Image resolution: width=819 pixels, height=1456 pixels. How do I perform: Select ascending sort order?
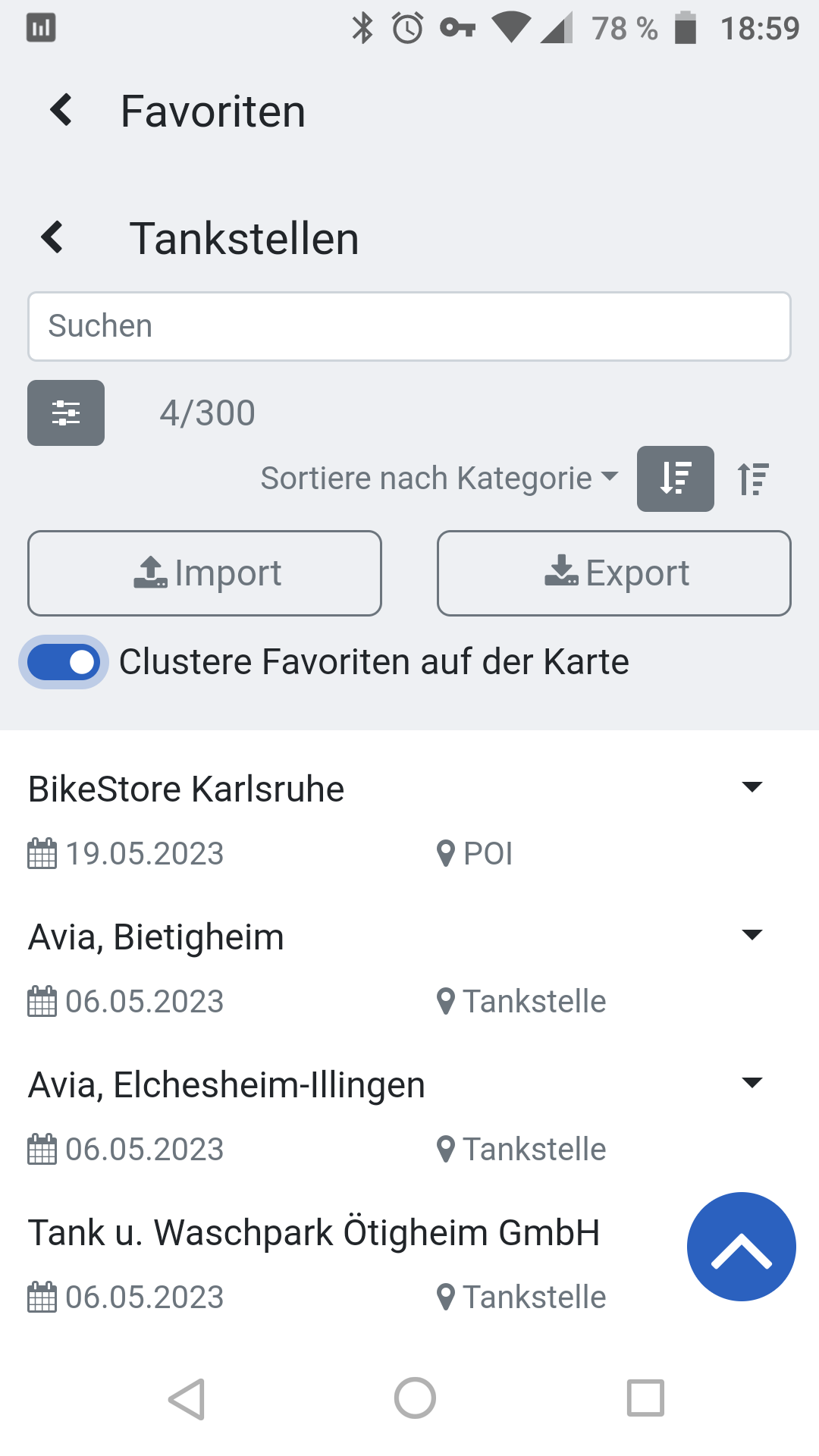coord(753,479)
